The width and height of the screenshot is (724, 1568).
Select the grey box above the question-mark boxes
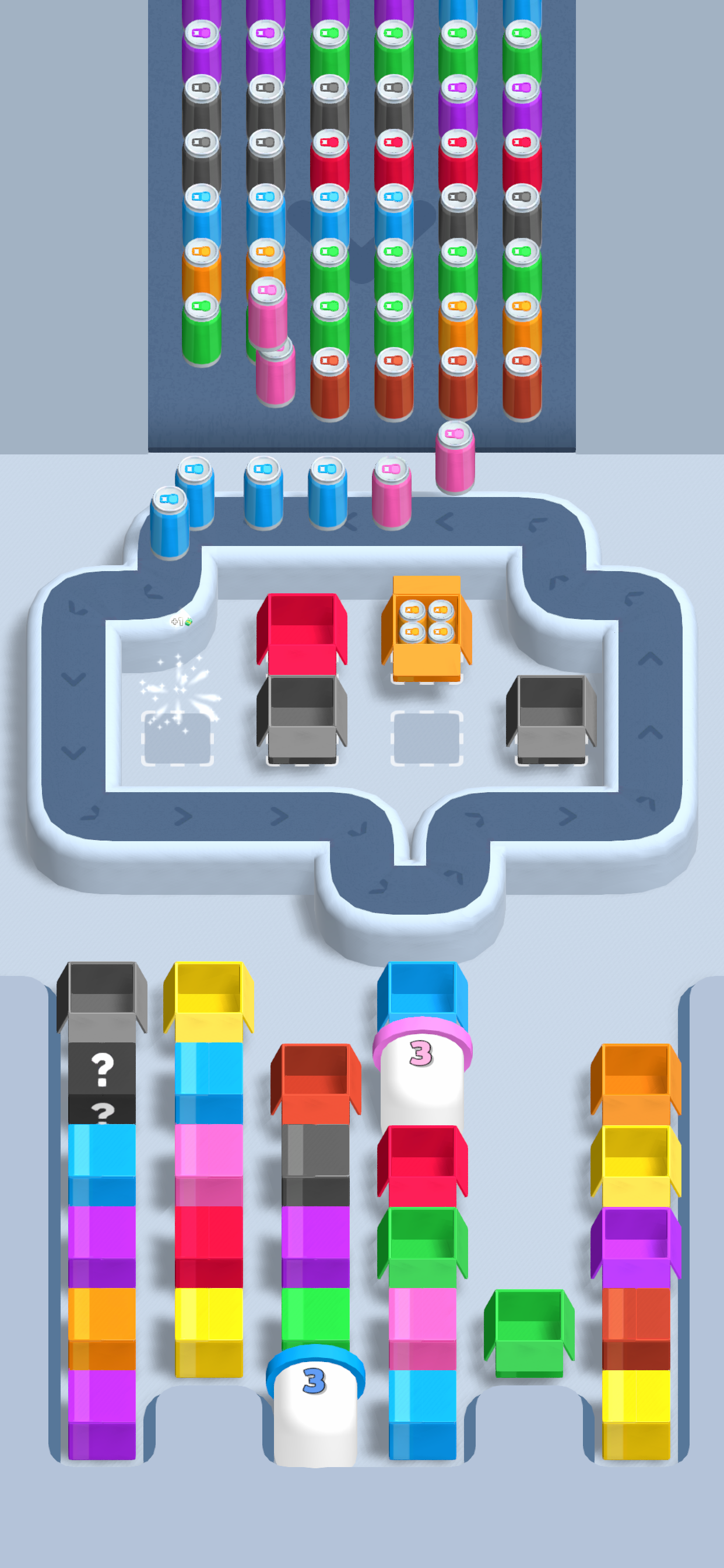(x=101, y=1002)
